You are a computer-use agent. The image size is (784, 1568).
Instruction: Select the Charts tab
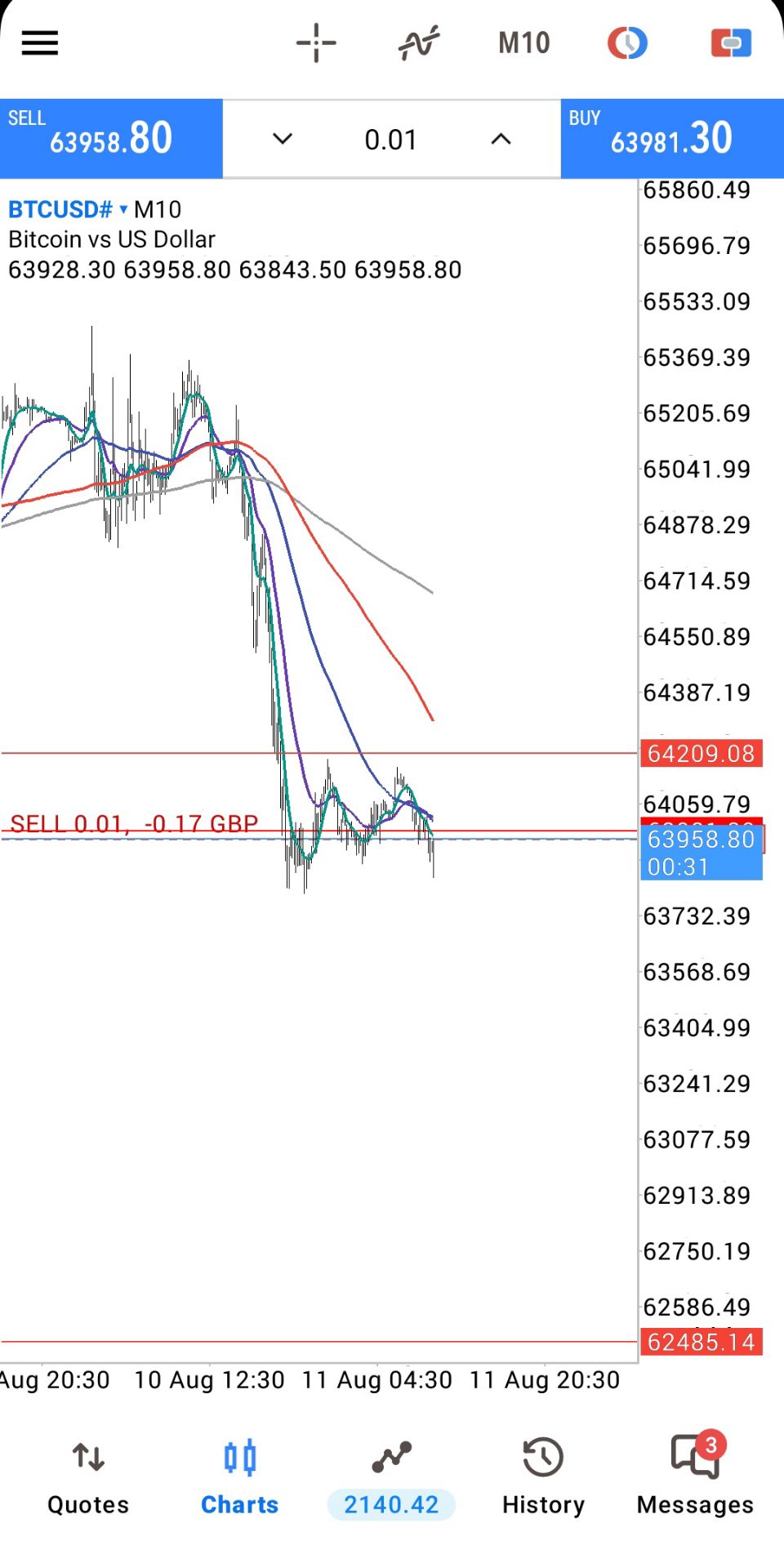[x=240, y=1479]
